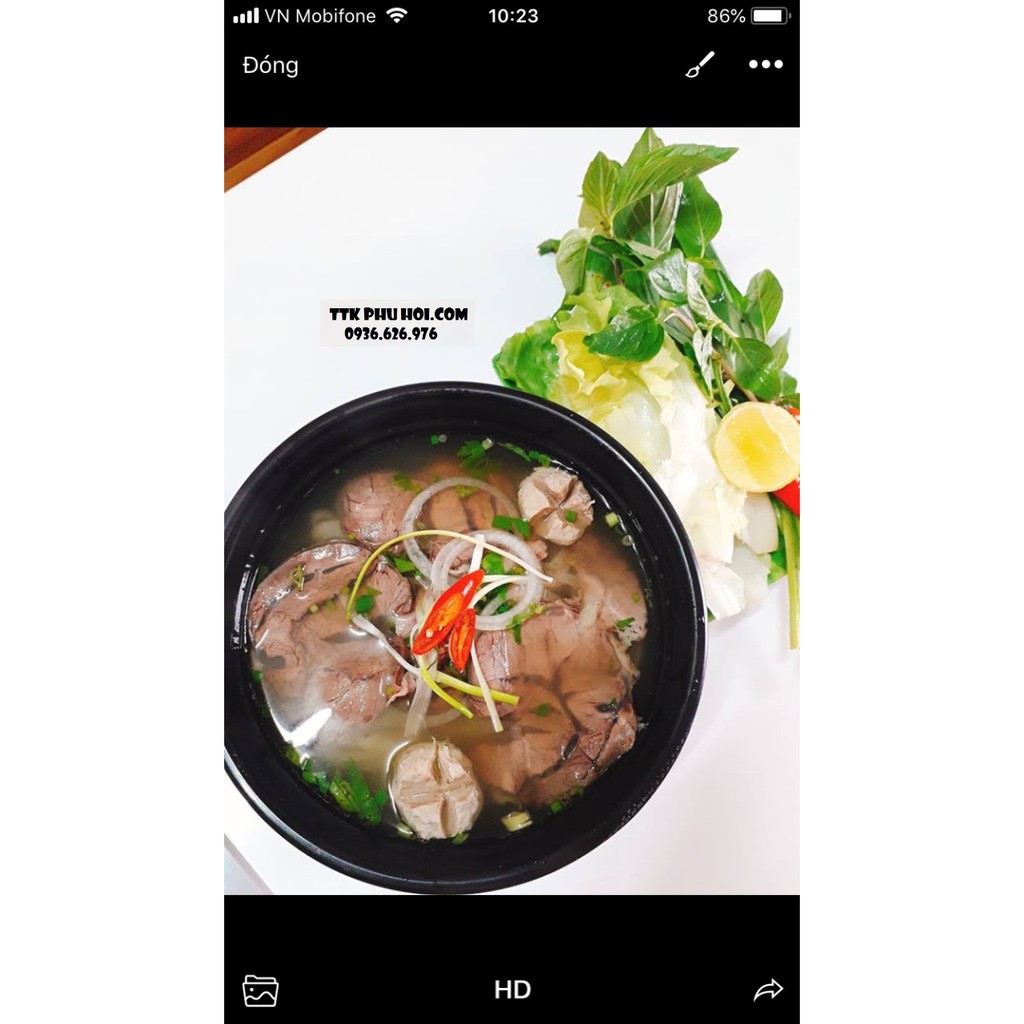Viewport: 1024px width, 1024px height.
Task: Open the three-dot overflow menu
Action: click(766, 65)
